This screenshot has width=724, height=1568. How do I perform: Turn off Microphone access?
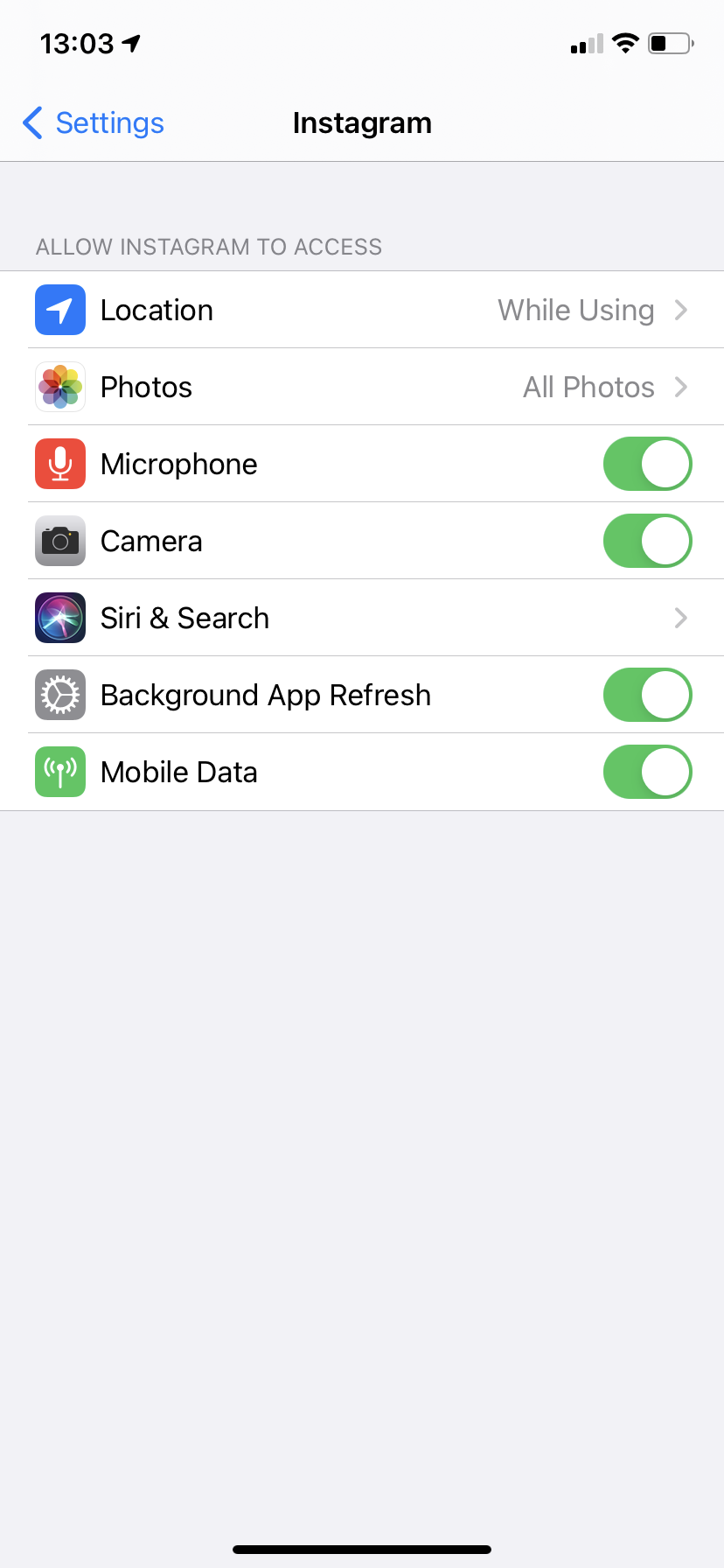(x=647, y=465)
